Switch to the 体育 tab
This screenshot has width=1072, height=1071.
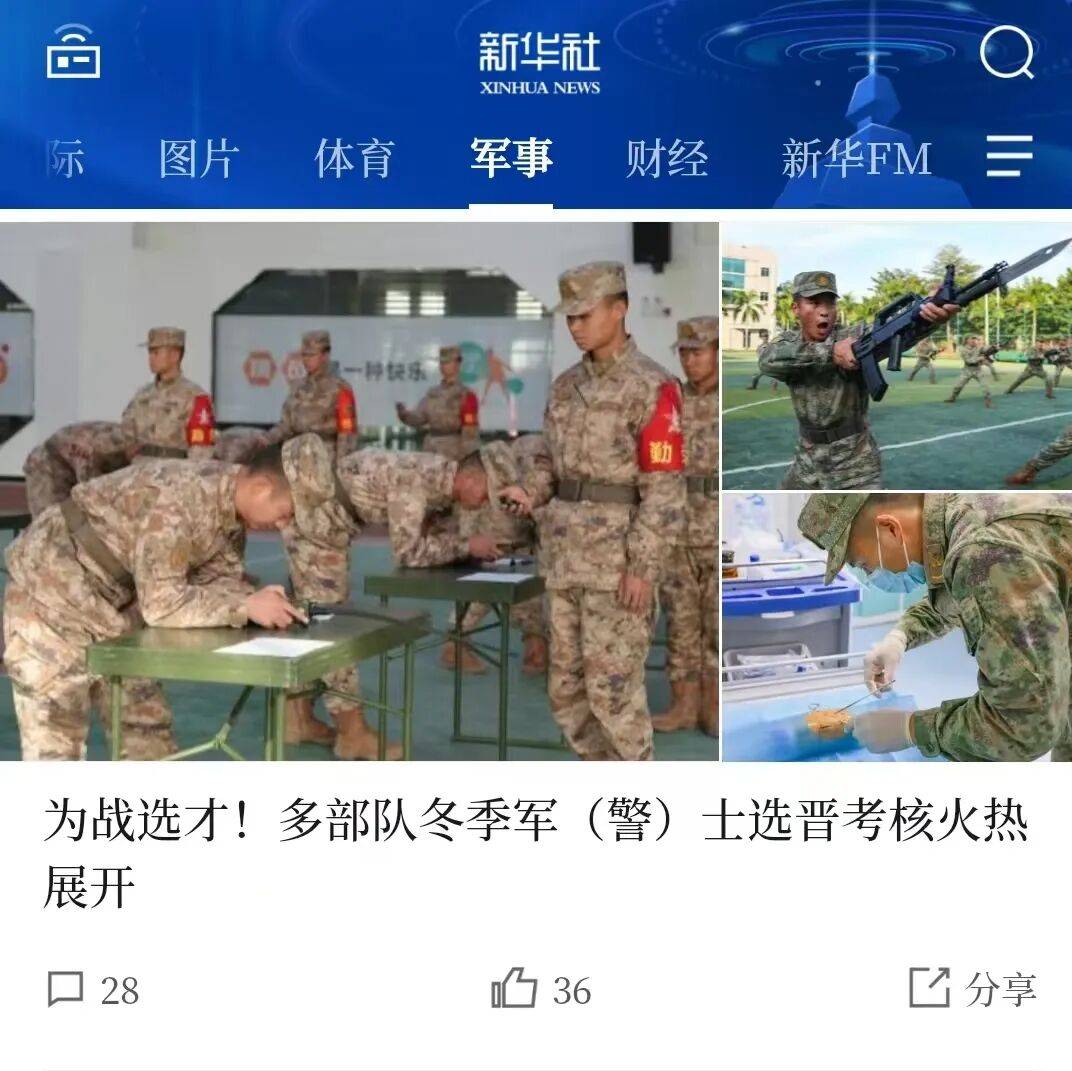tap(354, 159)
